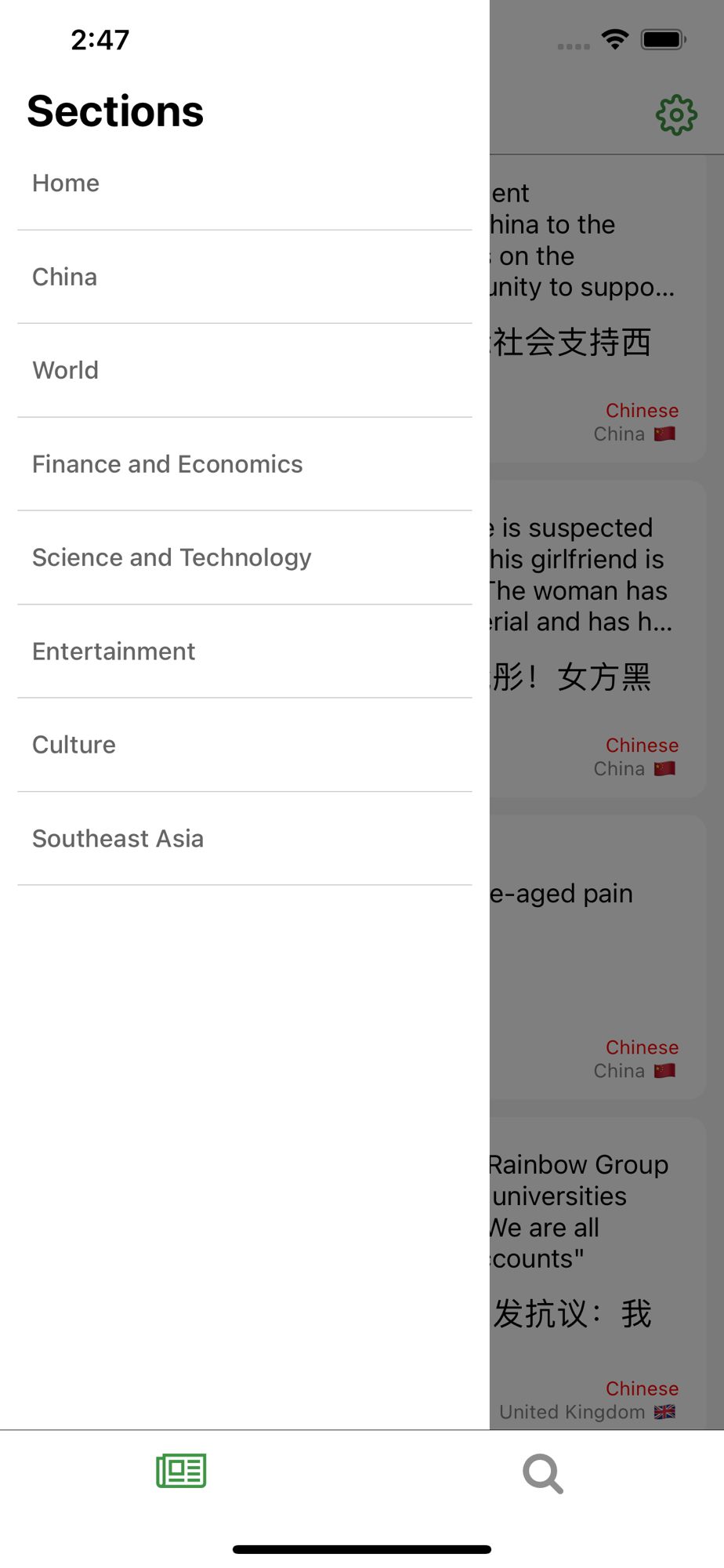Open the Home section
This screenshot has width=724, height=1568.
[244, 183]
